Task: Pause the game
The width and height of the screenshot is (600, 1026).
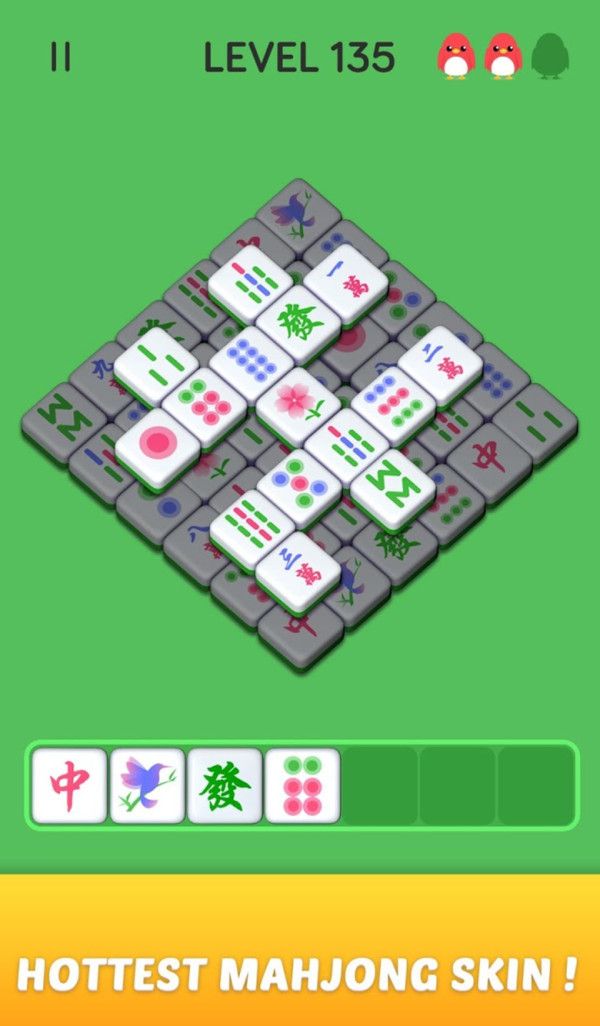Action: click(61, 58)
